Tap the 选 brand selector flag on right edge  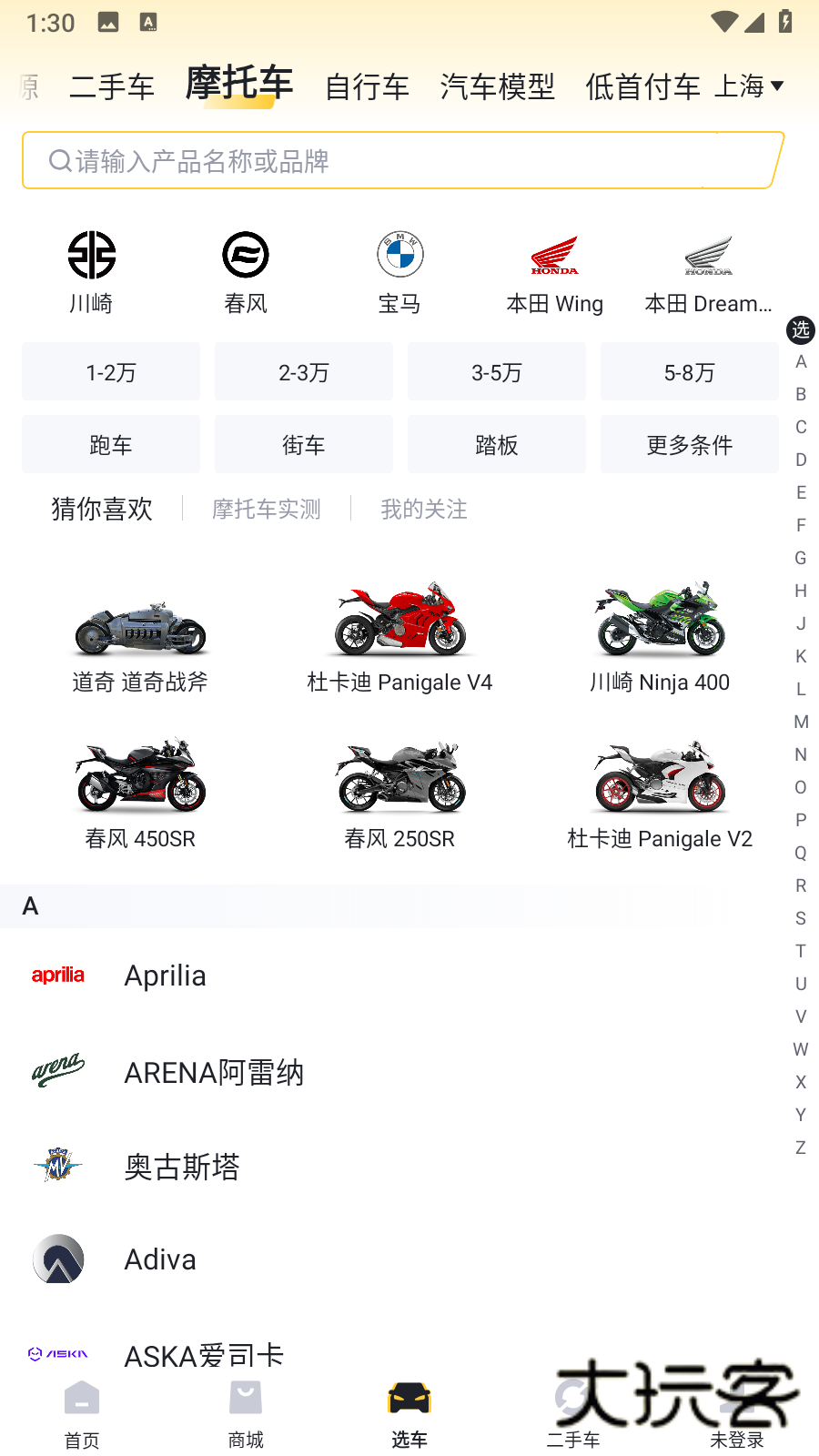tap(800, 331)
